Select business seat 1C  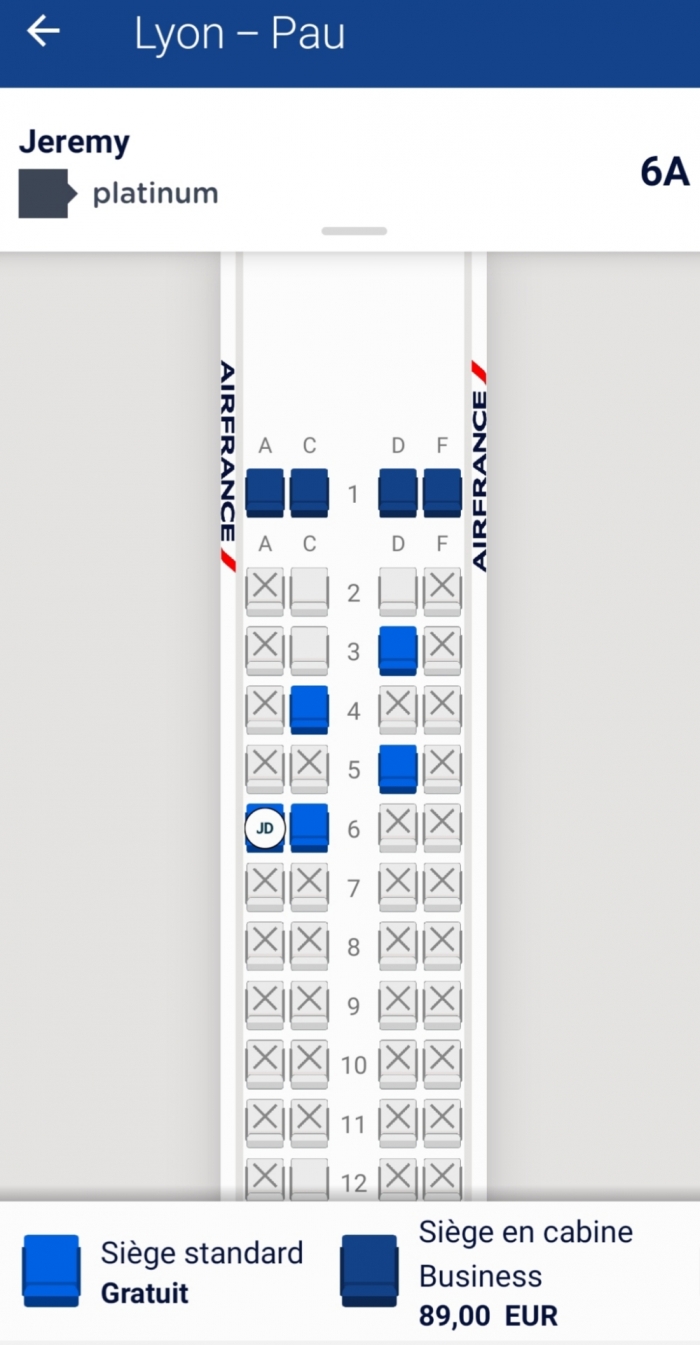click(x=309, y=492)
